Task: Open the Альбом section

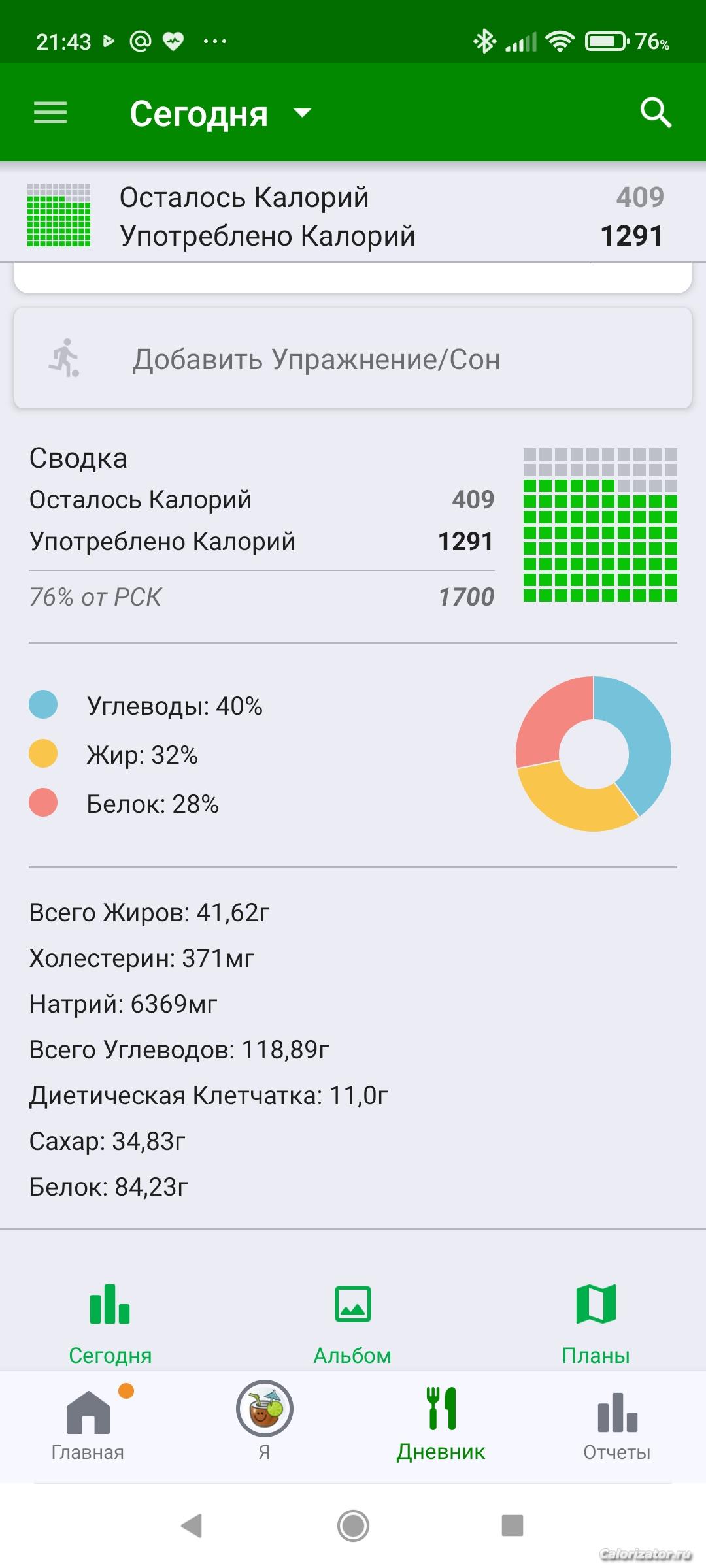Action: click(x=352, y=1321)
